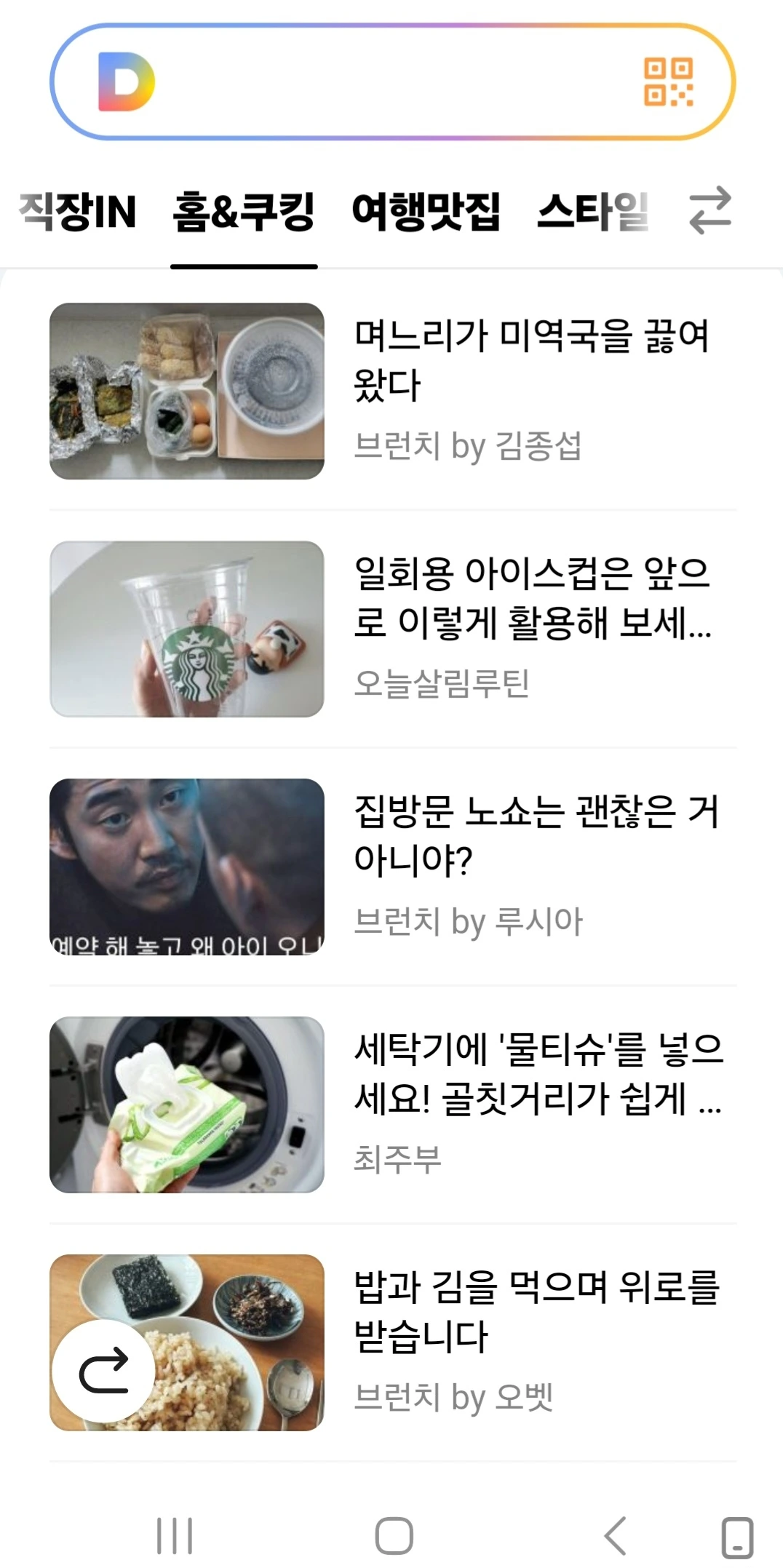The height and width of the screenshot is (1568, 783).
Task: Read the 일회용 아이스컵 활용 article
Action: click(x=531, y=598)
